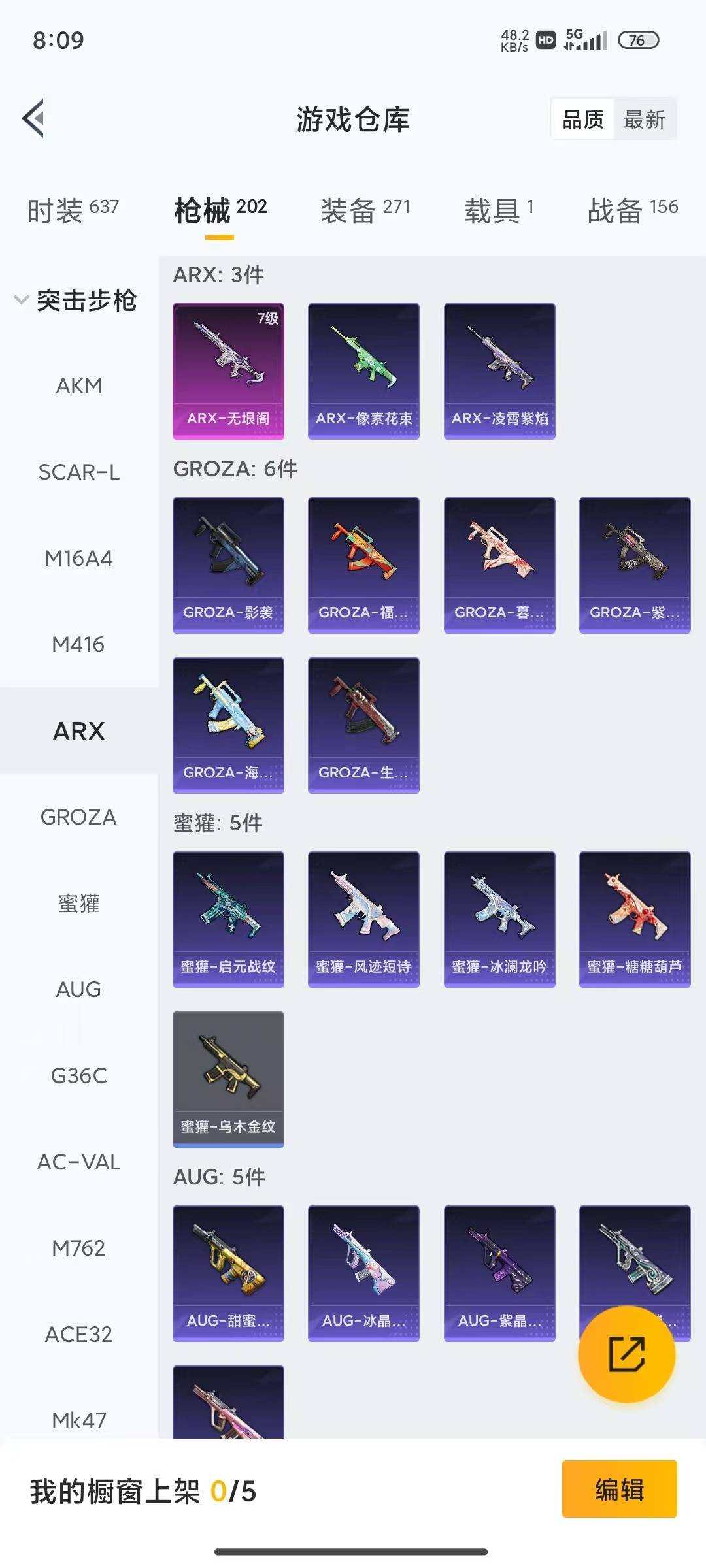Image resolution: width=706 pixels, height=1568 pixels.
Task: View the 蜜獾-糖糖葫芦 skin
Action: [x=634, y=919]
